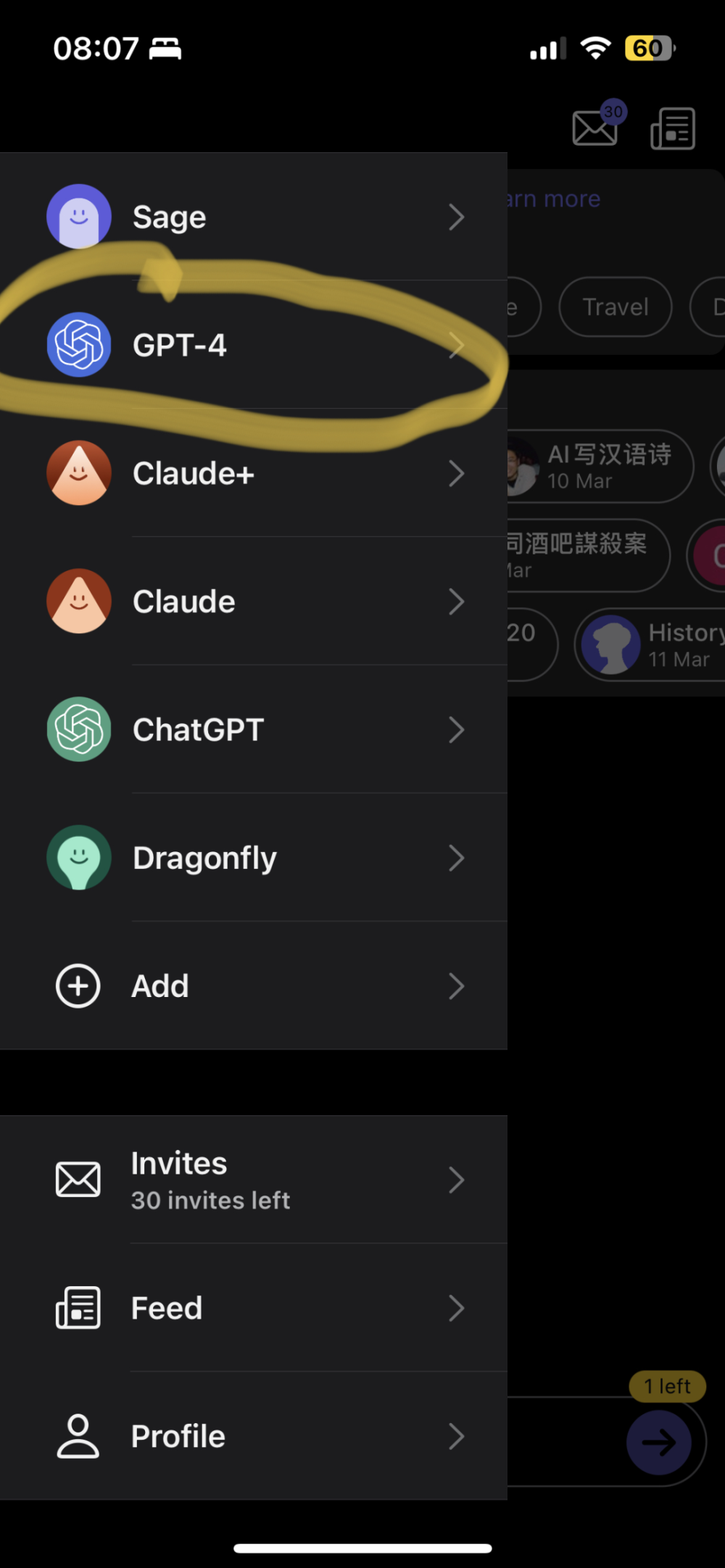The image size is (725, 1568).
Task: Open the Feed menu entry
Action: (x=167, y=1308)
